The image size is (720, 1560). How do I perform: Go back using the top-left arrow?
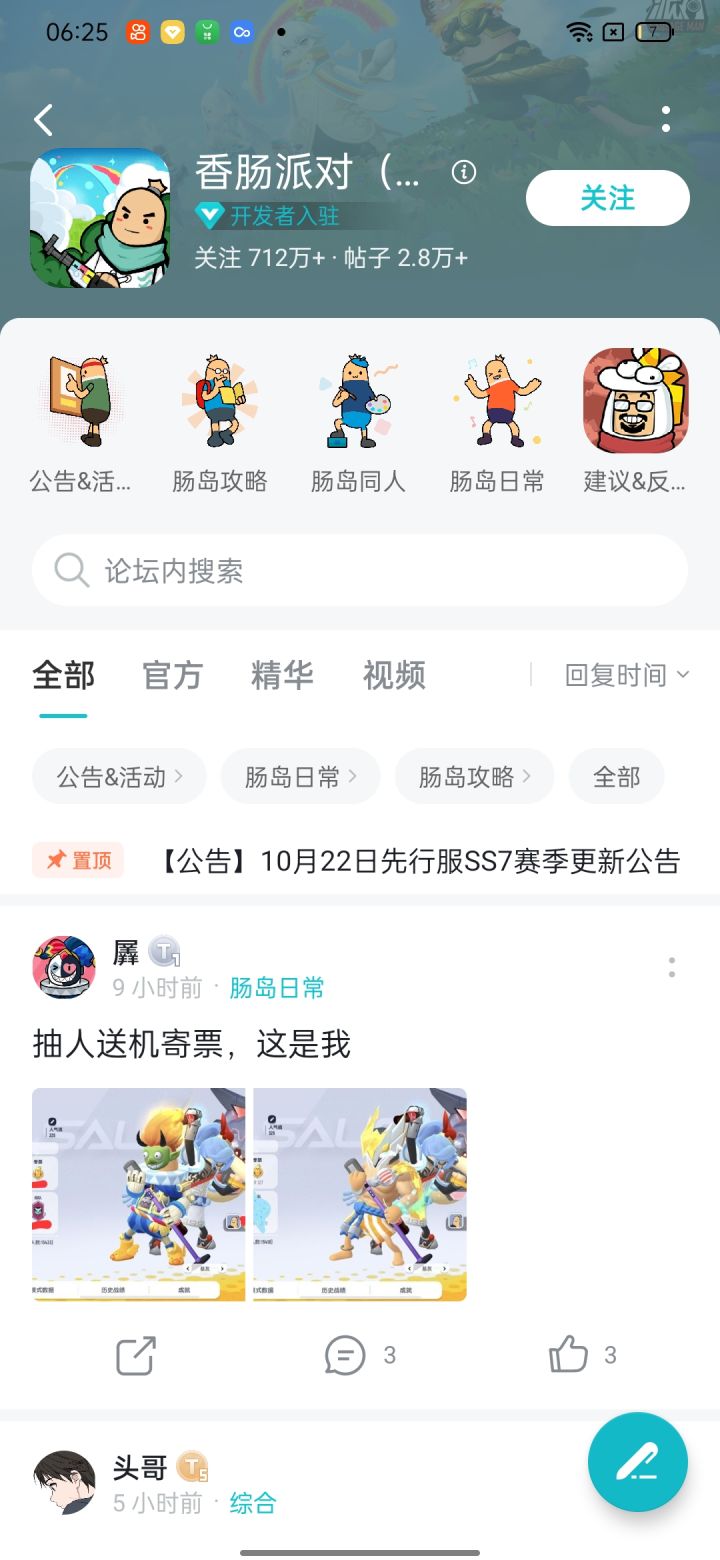(x=43, y=119)
